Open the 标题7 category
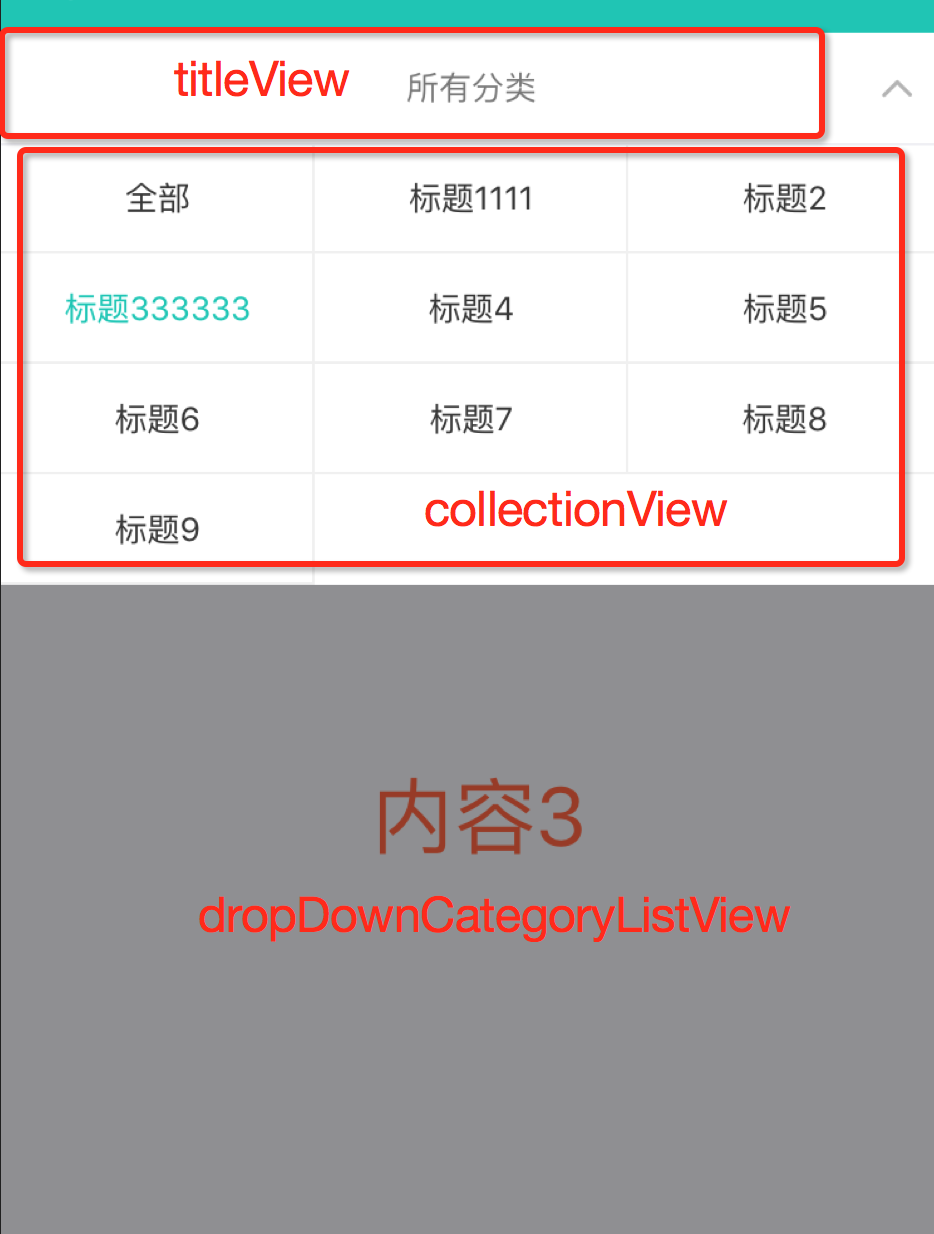This screenshot has height=1234, width=934. (x=470, y=418)
